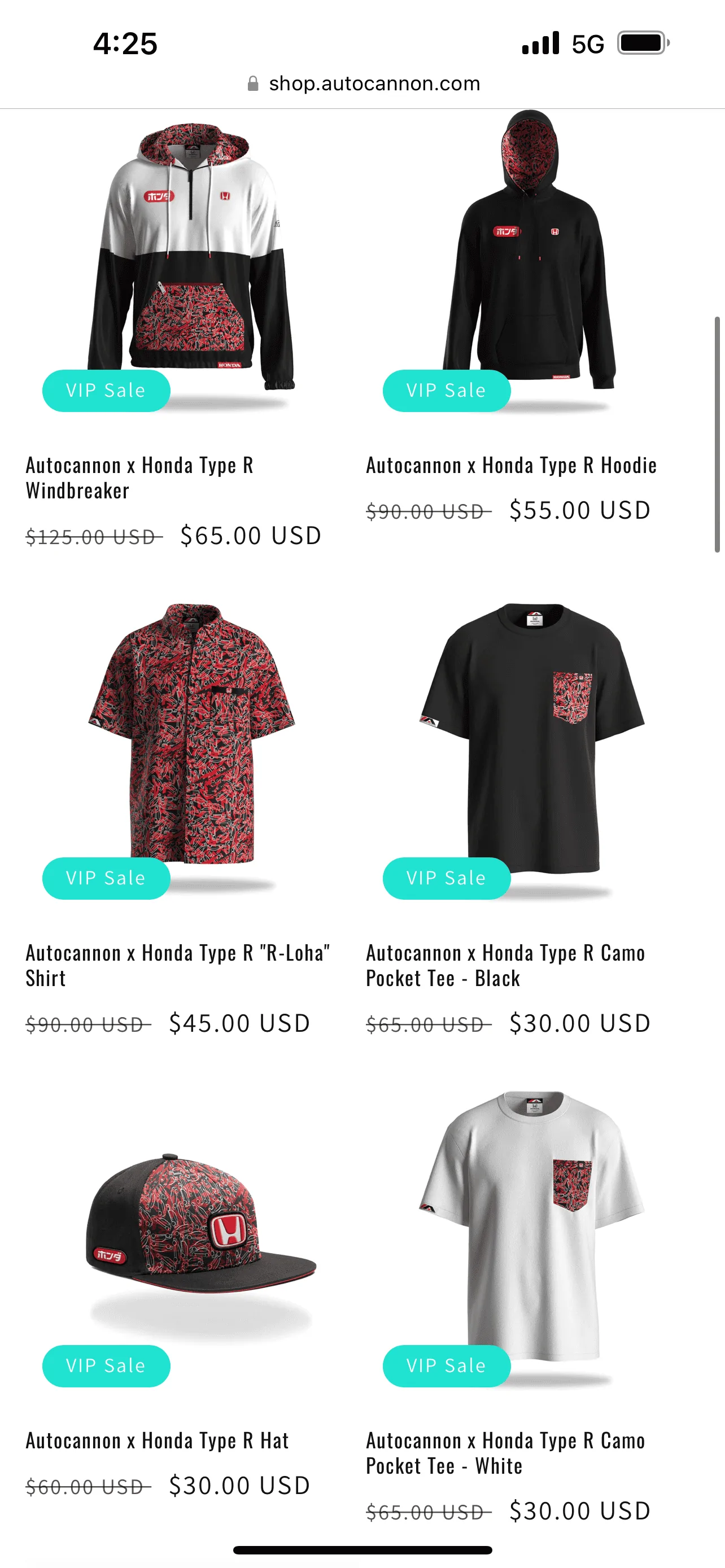The height and width of the screenshot is (1568, 725).
Task: Open the Honda Type R Windbreaker product
Action: pyautogui.click(x=192, y=256)
